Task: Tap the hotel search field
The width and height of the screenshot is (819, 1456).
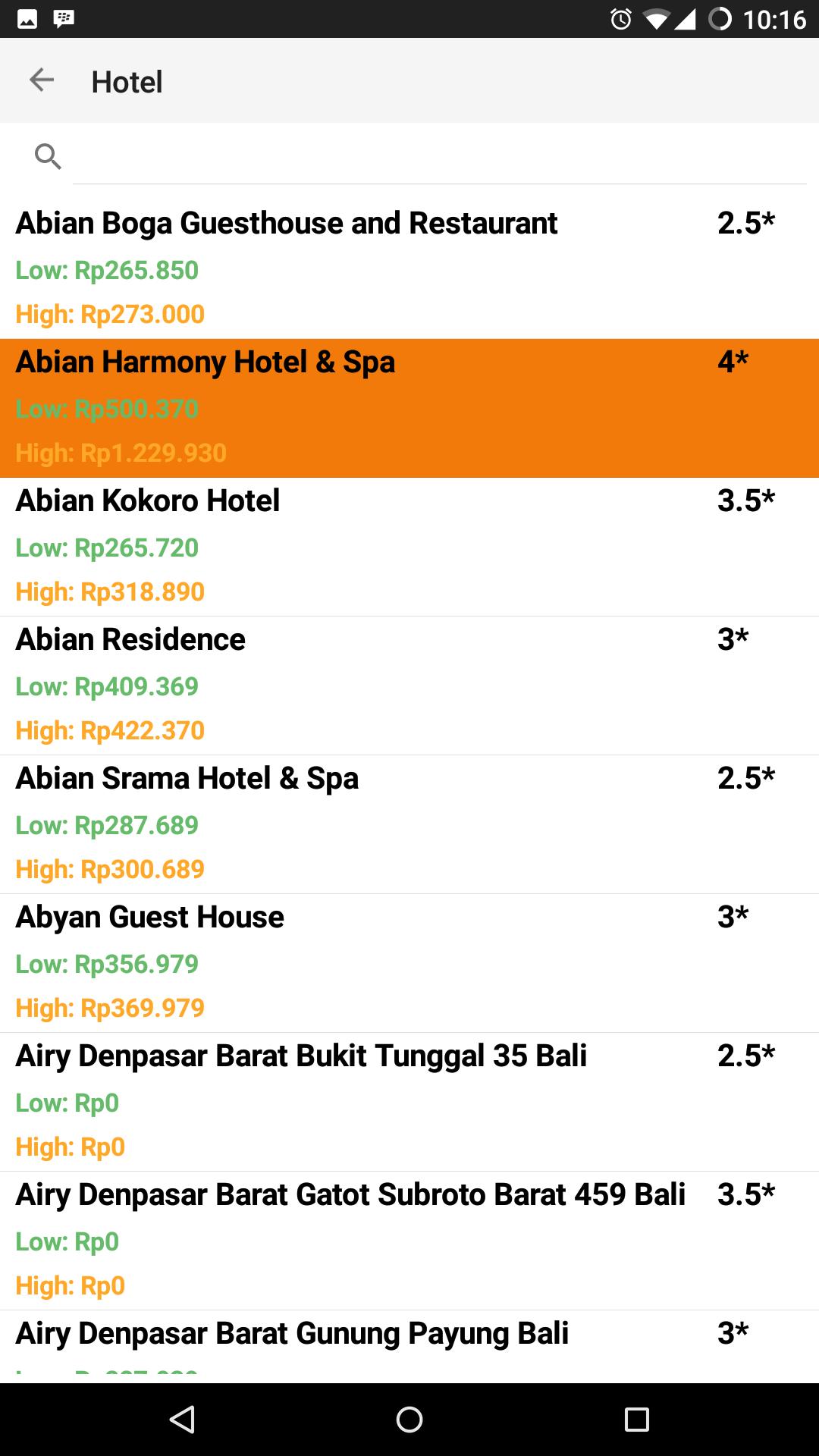Action: tap(438, 157)
